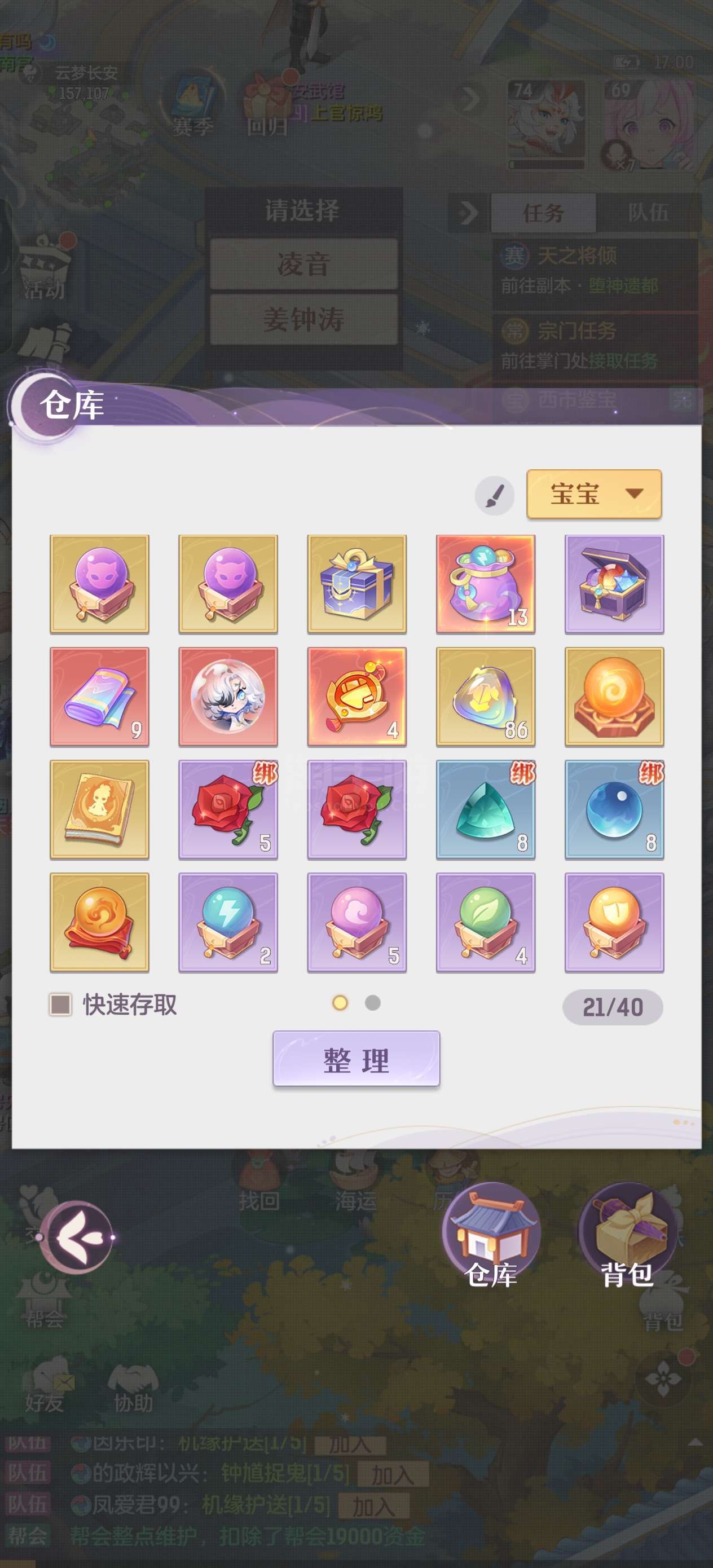Select the 仓库 tab at bottom

(x=491, y=1236)
